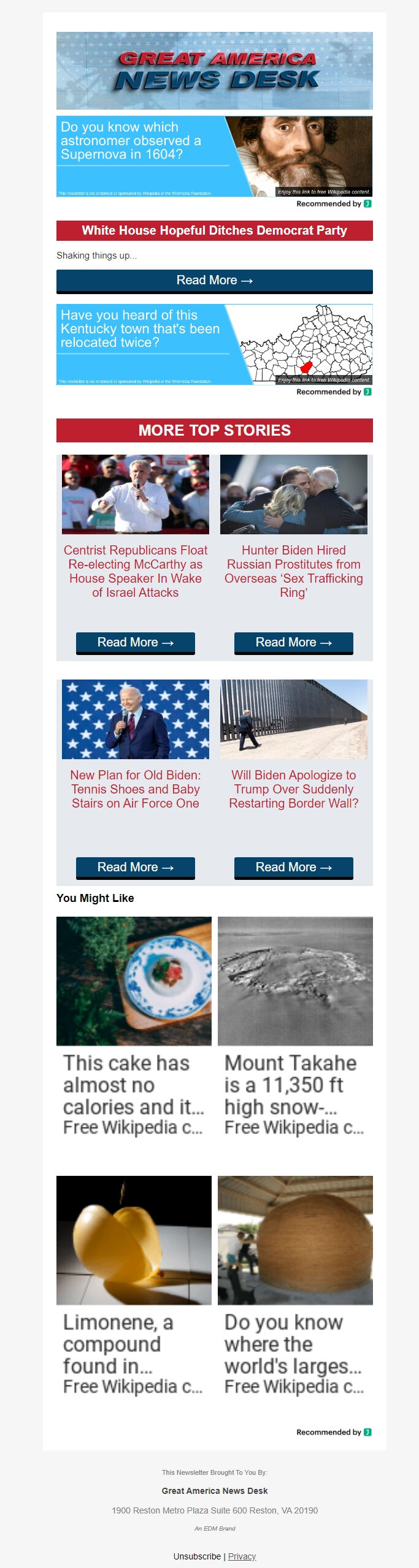Image resolution: width=419 pixels, height=1568 pixels.
Task: Open the New Plan for Old Biden headline
Action: [135, 789]
